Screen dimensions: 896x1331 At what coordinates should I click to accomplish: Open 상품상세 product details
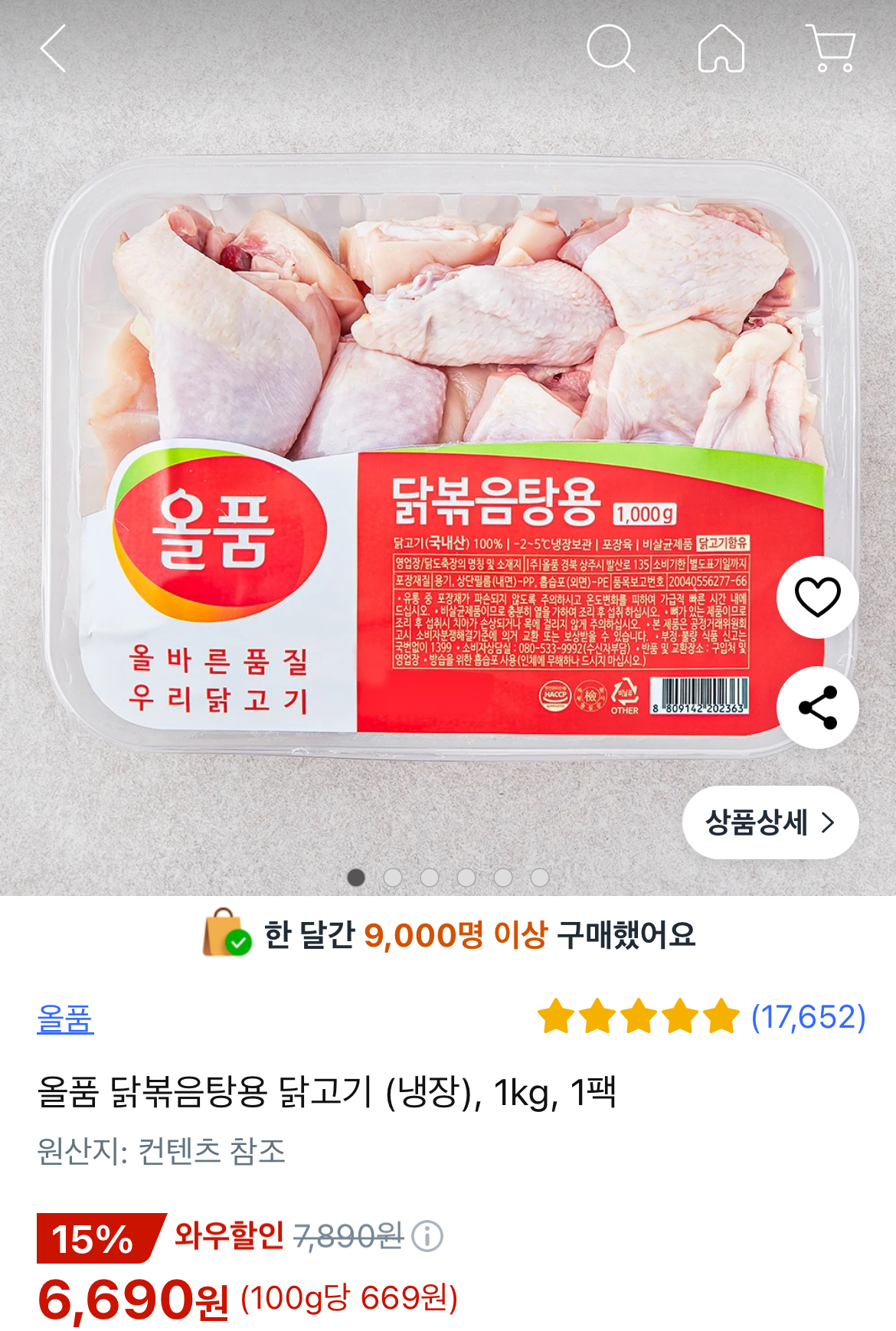[770, 822]
